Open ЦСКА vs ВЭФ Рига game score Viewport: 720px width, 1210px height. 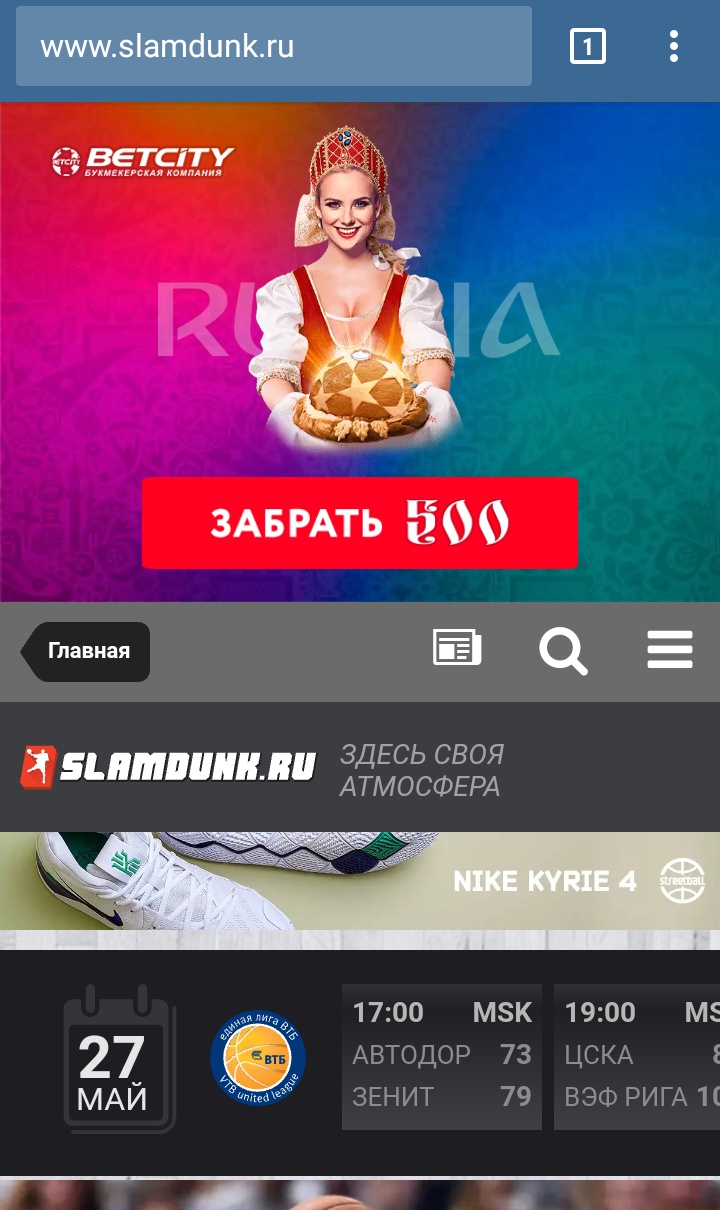tap(637, 1057)
